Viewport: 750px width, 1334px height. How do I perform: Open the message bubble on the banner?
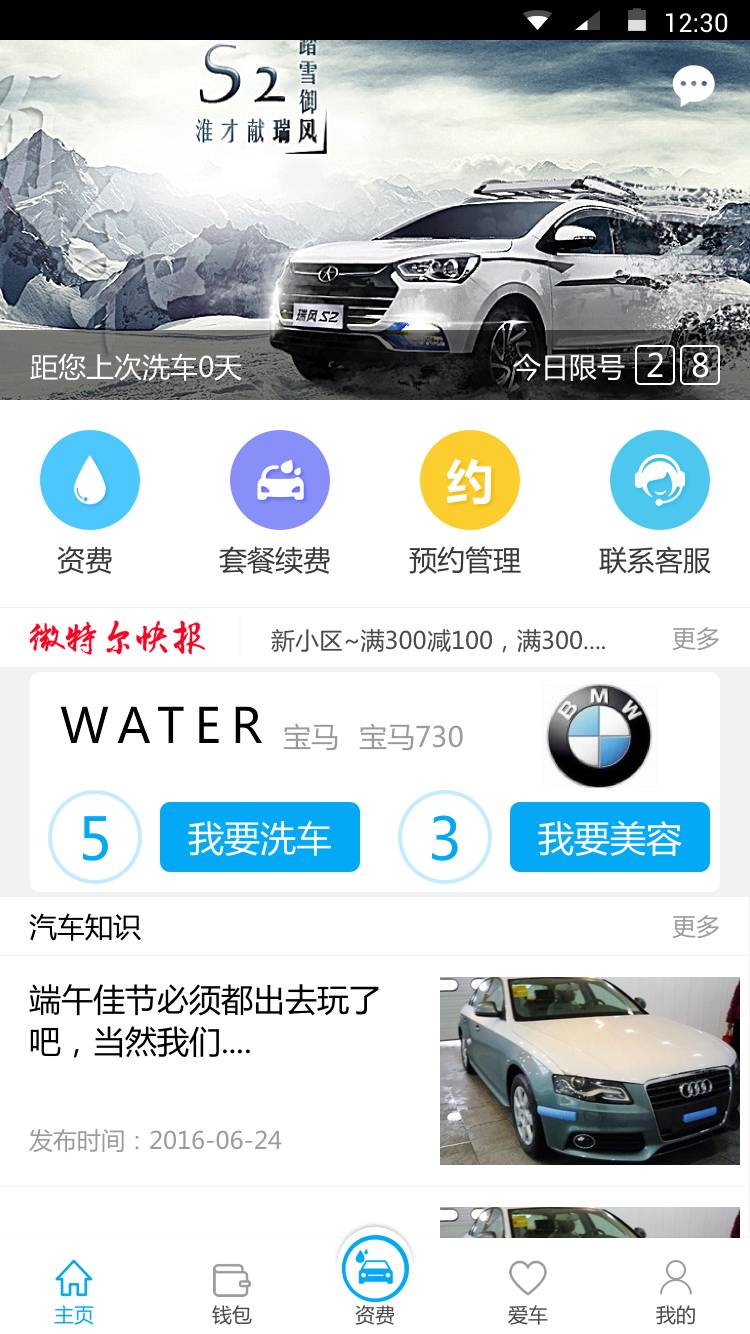[x=694, y=85]
